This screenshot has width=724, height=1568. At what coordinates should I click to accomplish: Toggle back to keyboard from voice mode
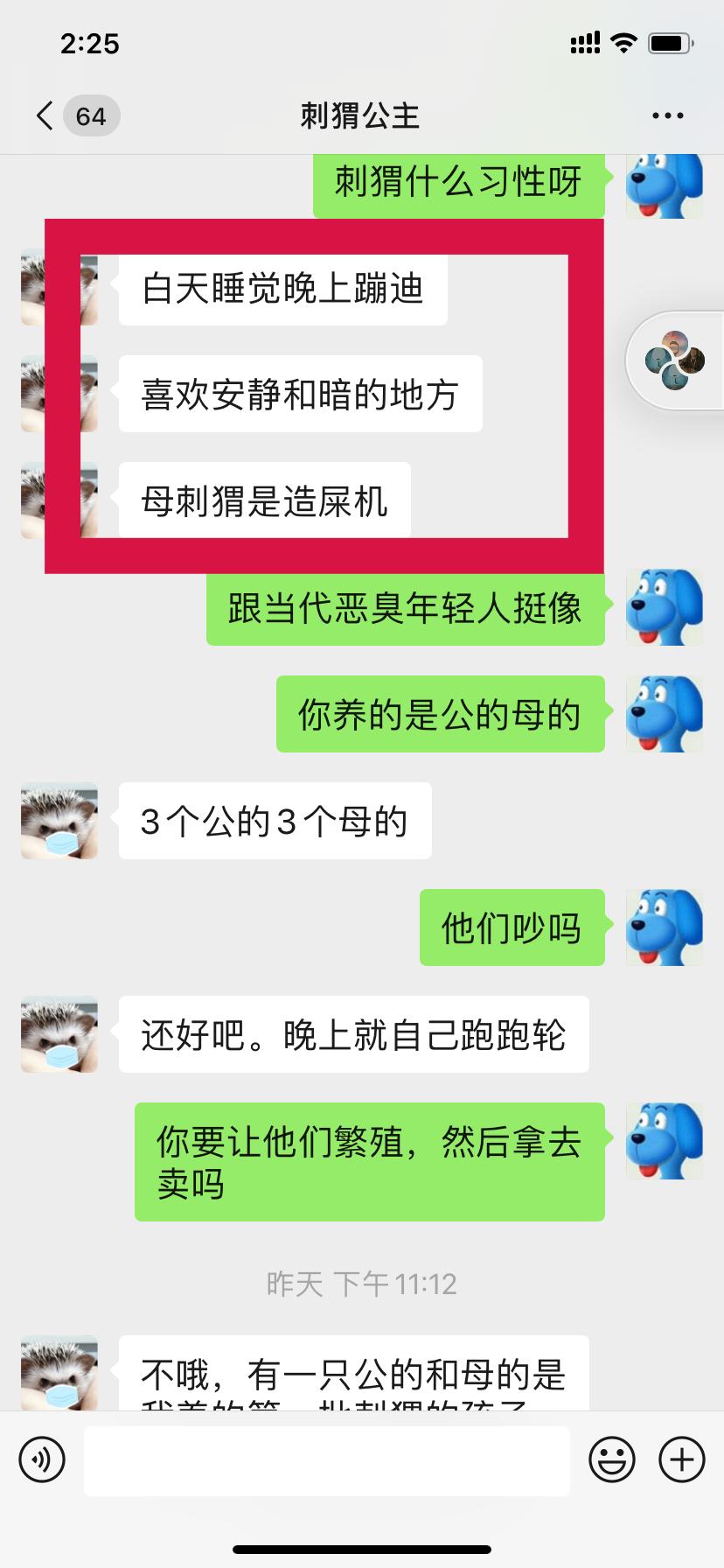click(43, 1459)
